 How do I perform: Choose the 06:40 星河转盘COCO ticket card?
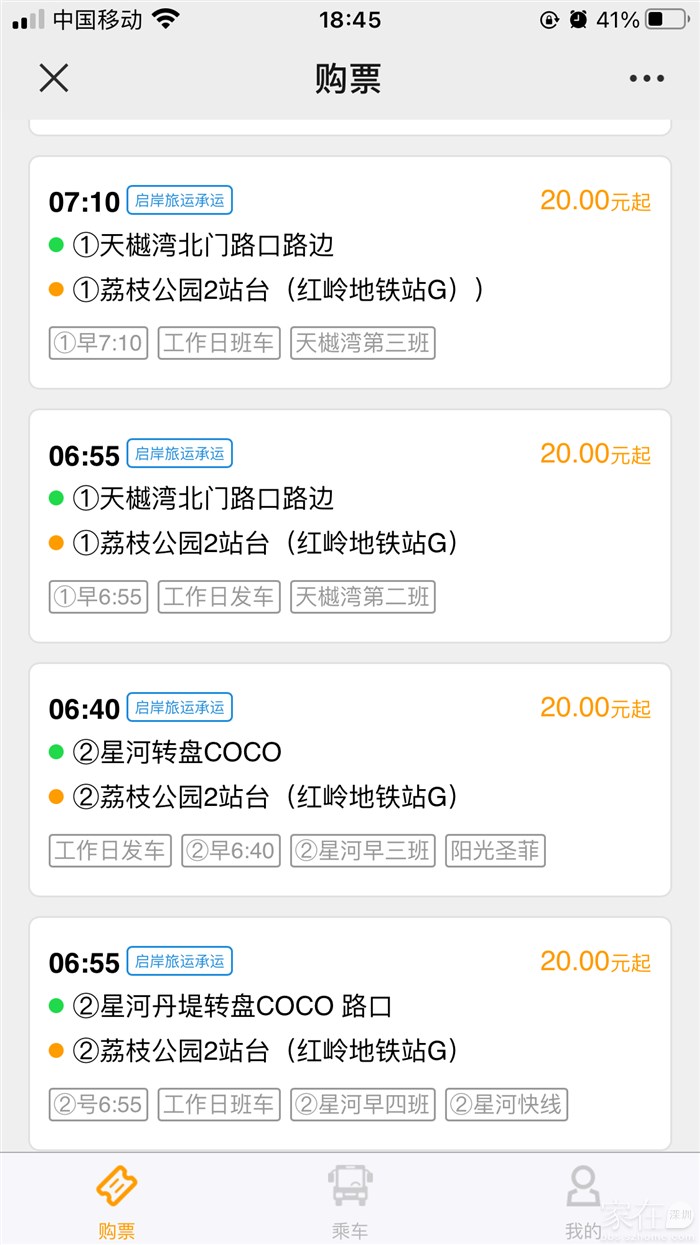pyautogui.click(x=350, y=779)
